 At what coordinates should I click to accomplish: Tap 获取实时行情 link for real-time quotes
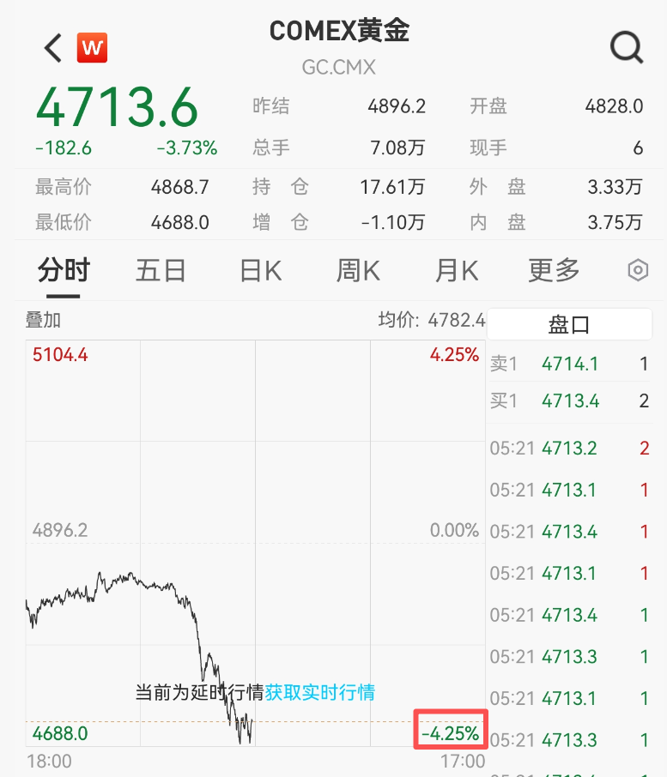tap(320, 692)
